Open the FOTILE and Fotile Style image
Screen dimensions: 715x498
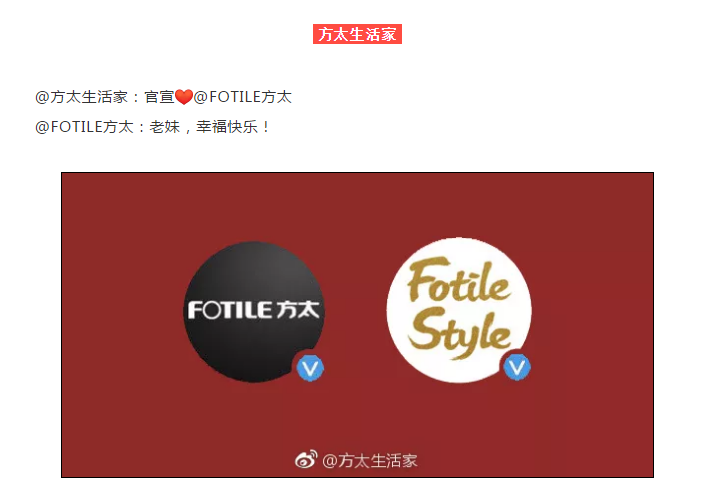[x=357, y=324]
